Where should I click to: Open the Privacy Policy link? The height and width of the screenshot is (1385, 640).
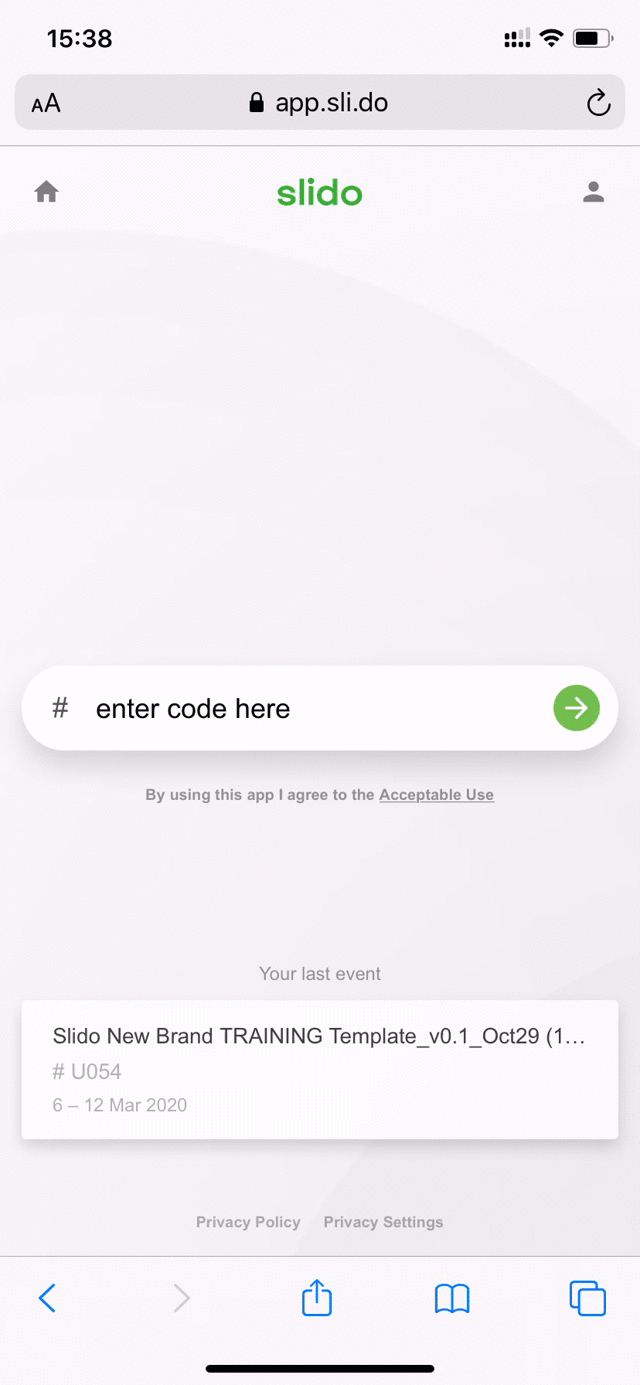(248, 1222)
